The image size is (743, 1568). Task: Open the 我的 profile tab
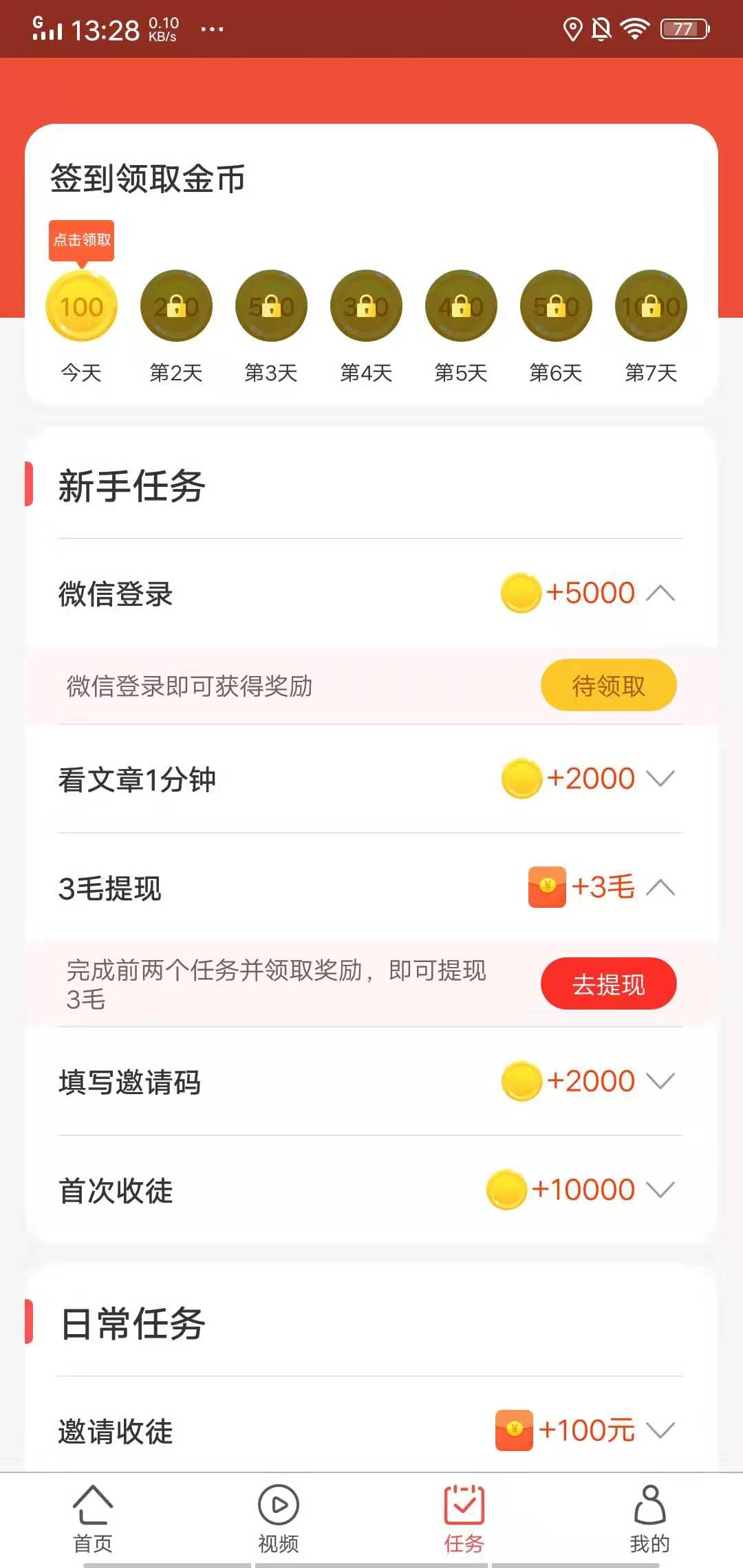649,1506
